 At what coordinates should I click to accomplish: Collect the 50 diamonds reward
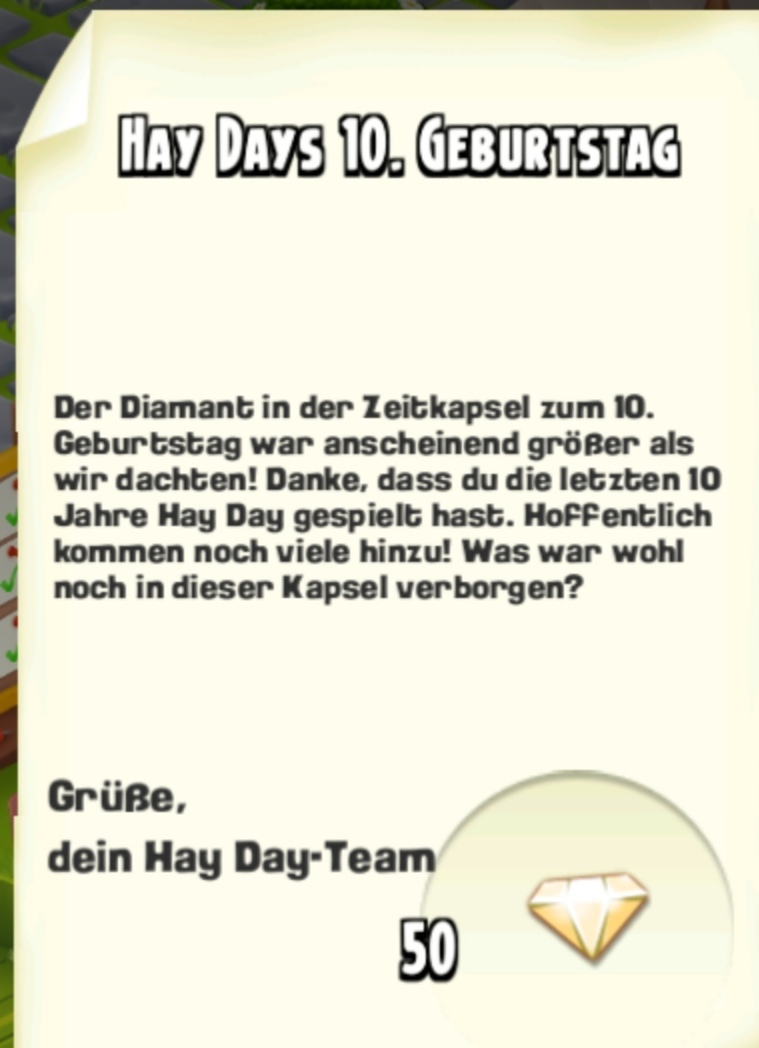pyautogui.click(x=588, y=914)
